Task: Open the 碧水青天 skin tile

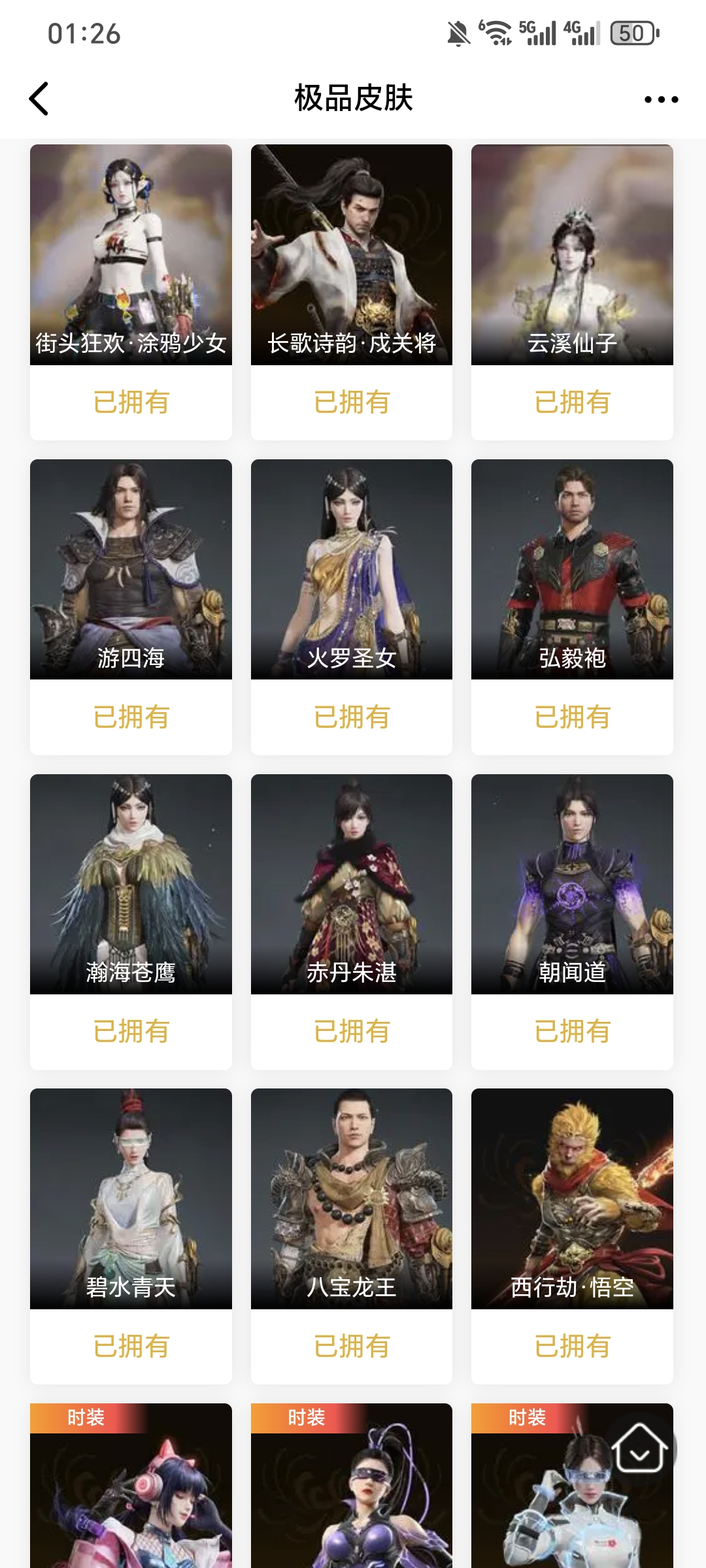Action: (131, 1198)
